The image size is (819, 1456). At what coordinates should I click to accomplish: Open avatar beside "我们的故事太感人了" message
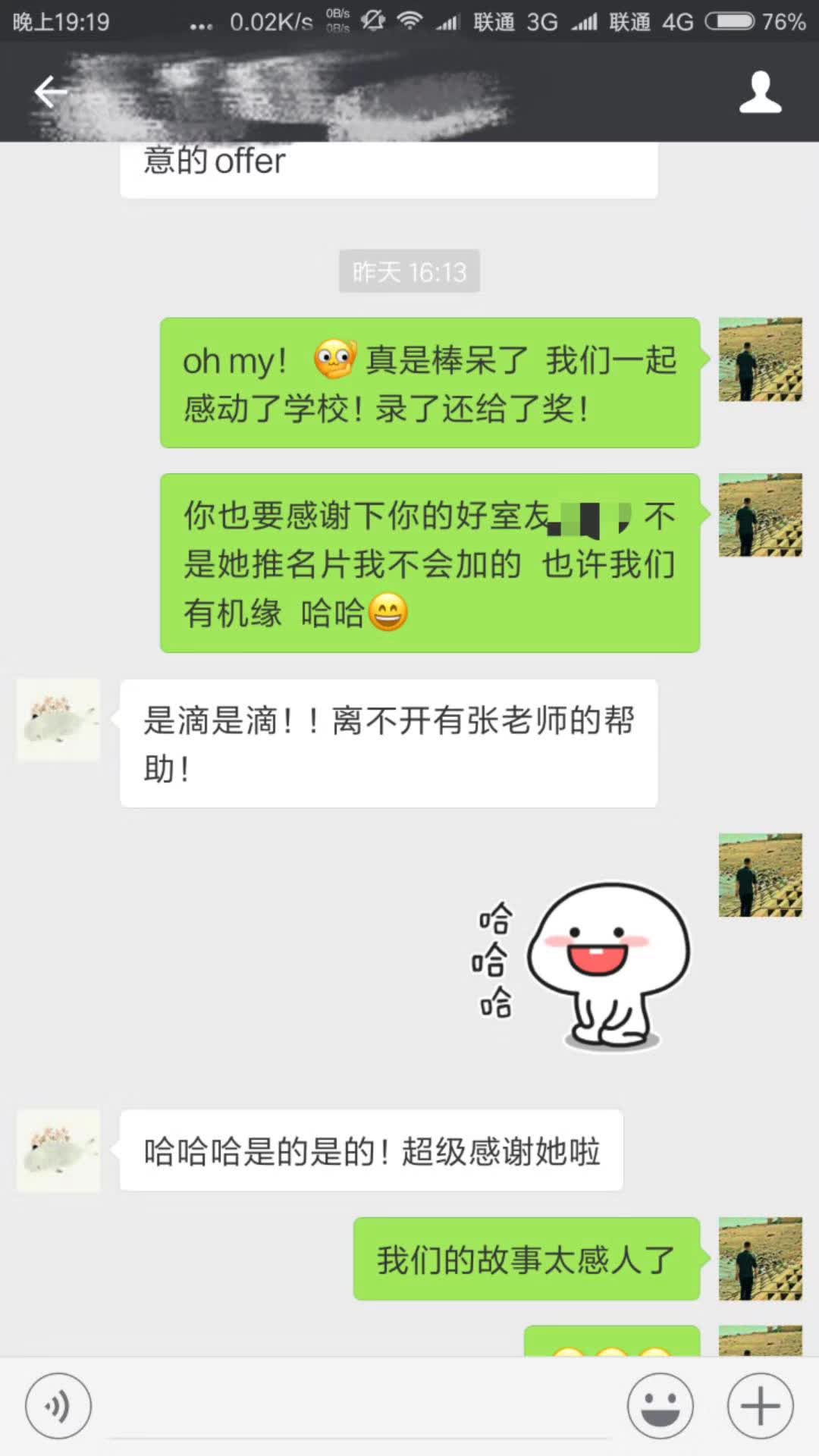(x=760, y=1259)
